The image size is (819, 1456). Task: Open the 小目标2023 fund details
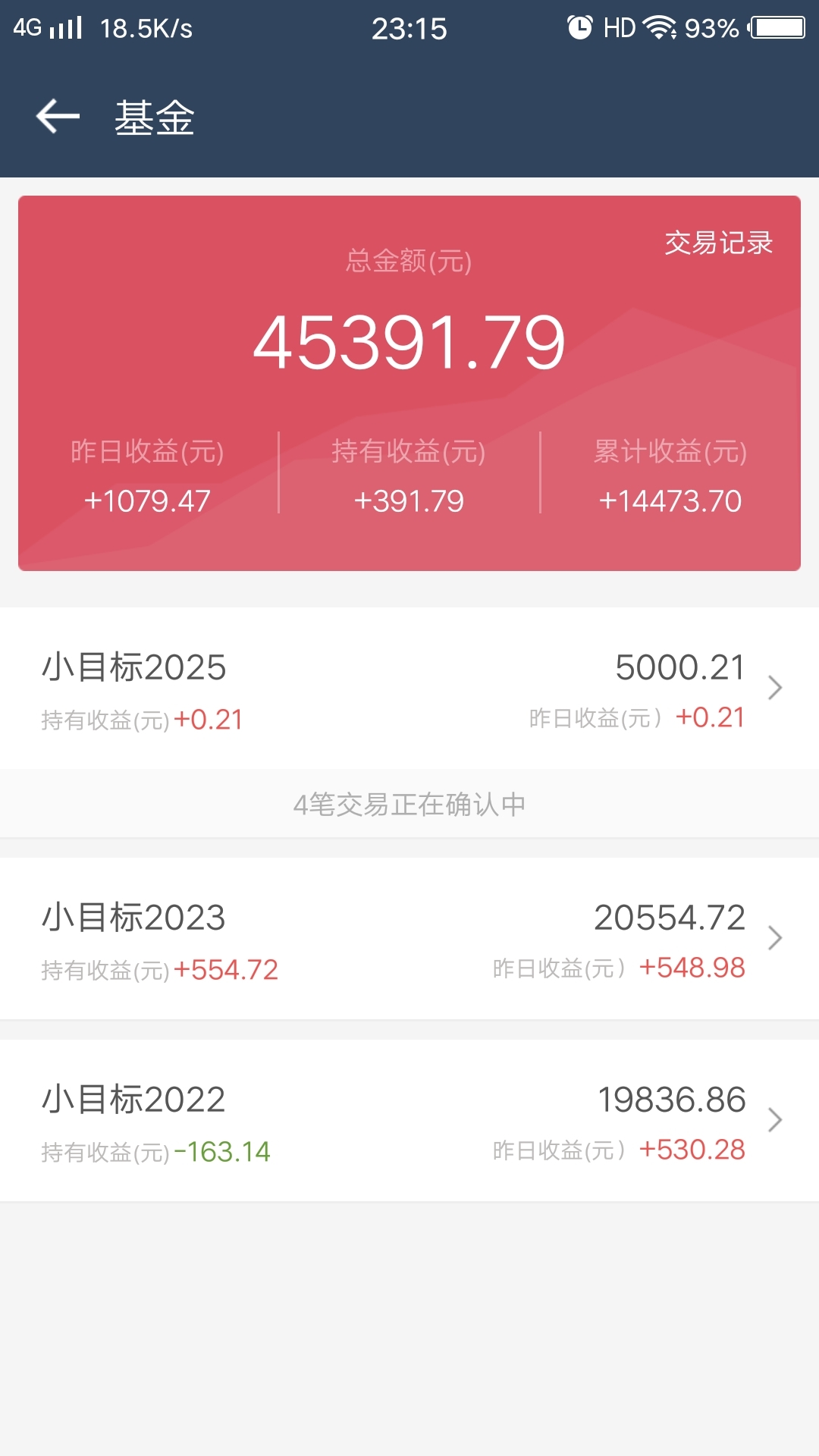click(409, 939)
